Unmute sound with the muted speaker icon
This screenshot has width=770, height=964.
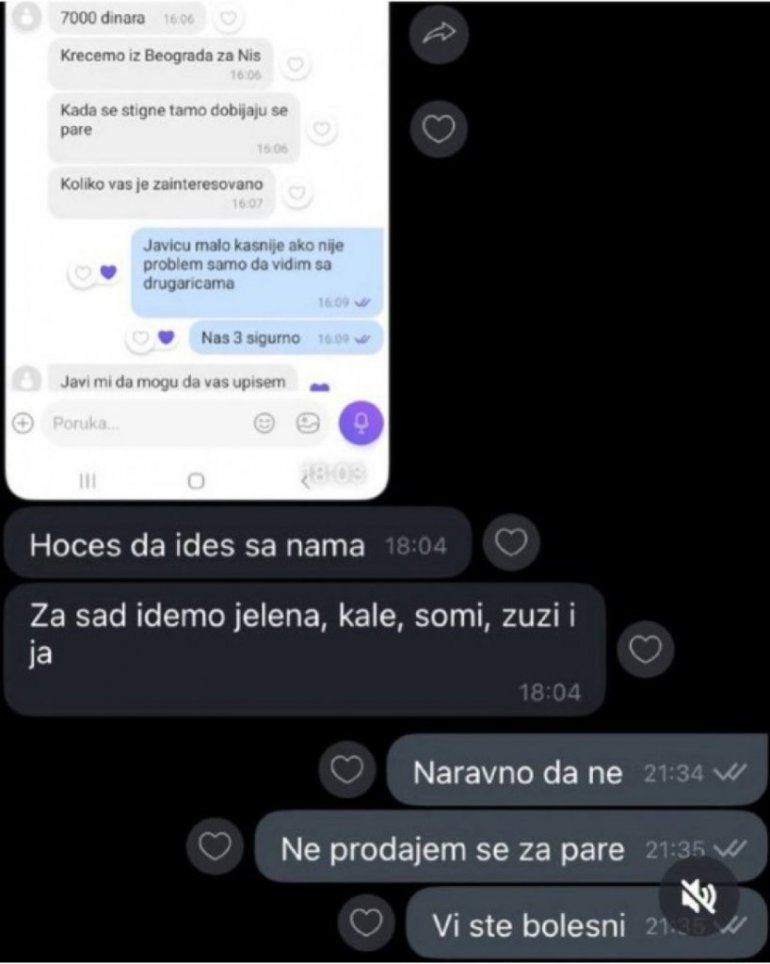click(x=699, y=893)
